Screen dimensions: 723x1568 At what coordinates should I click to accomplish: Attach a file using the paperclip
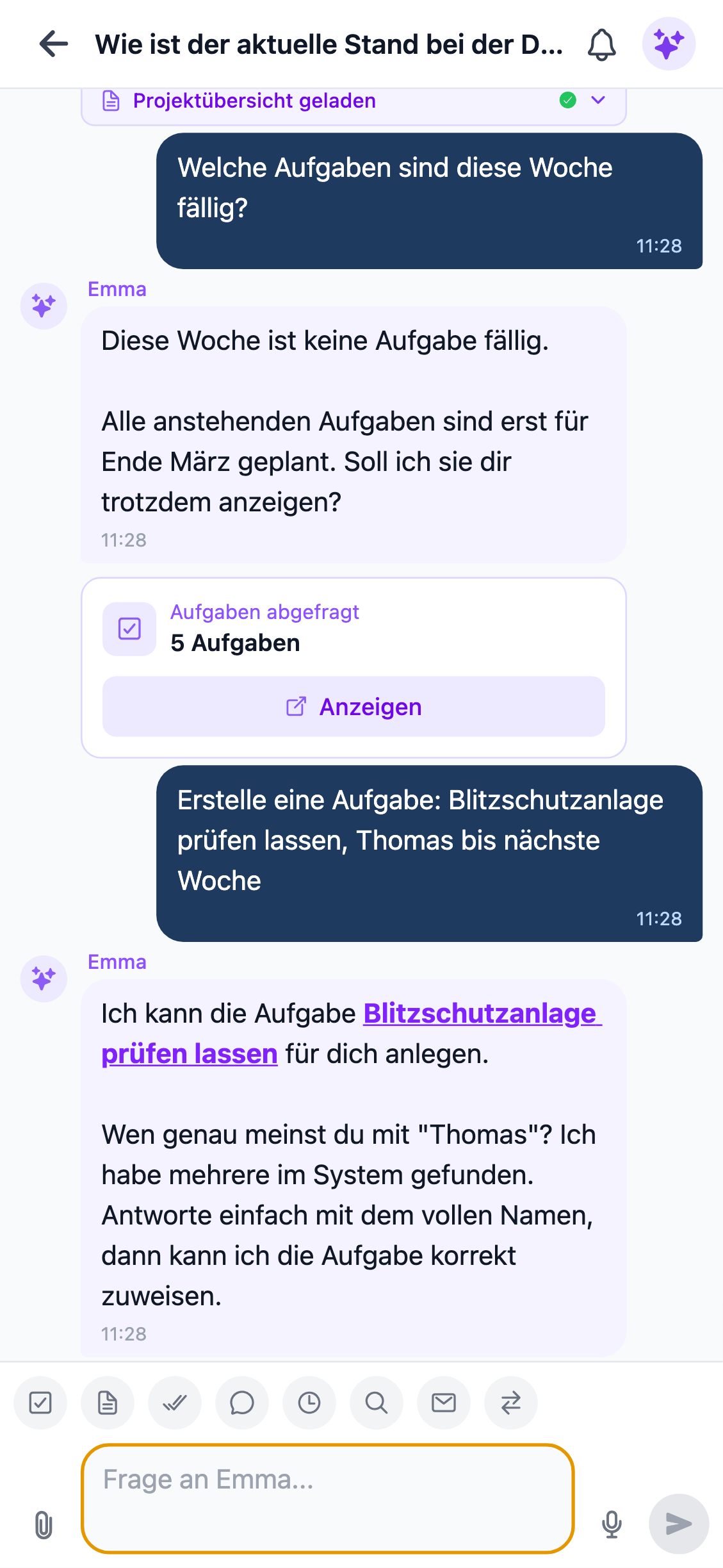tap(44, 1524)
